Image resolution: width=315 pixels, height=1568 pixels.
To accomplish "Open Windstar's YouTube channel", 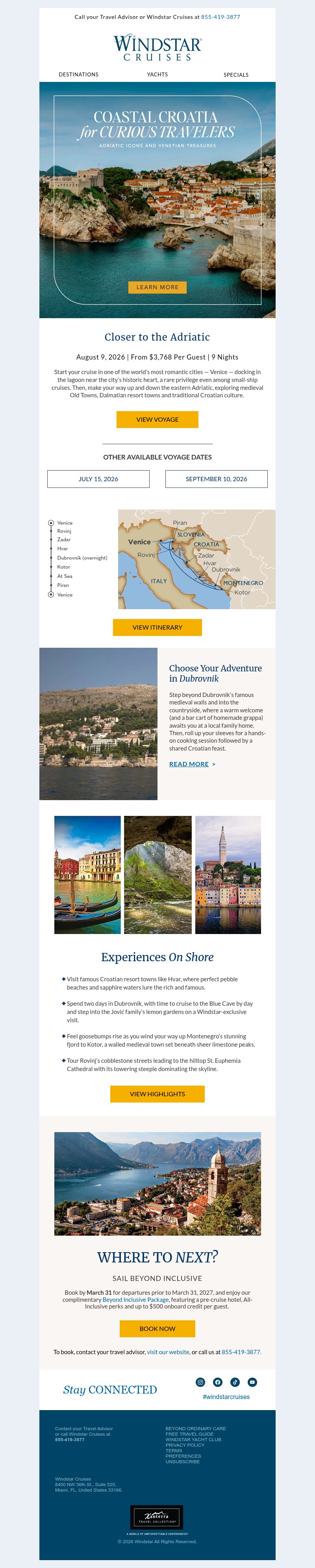I will coord(252,1382).
